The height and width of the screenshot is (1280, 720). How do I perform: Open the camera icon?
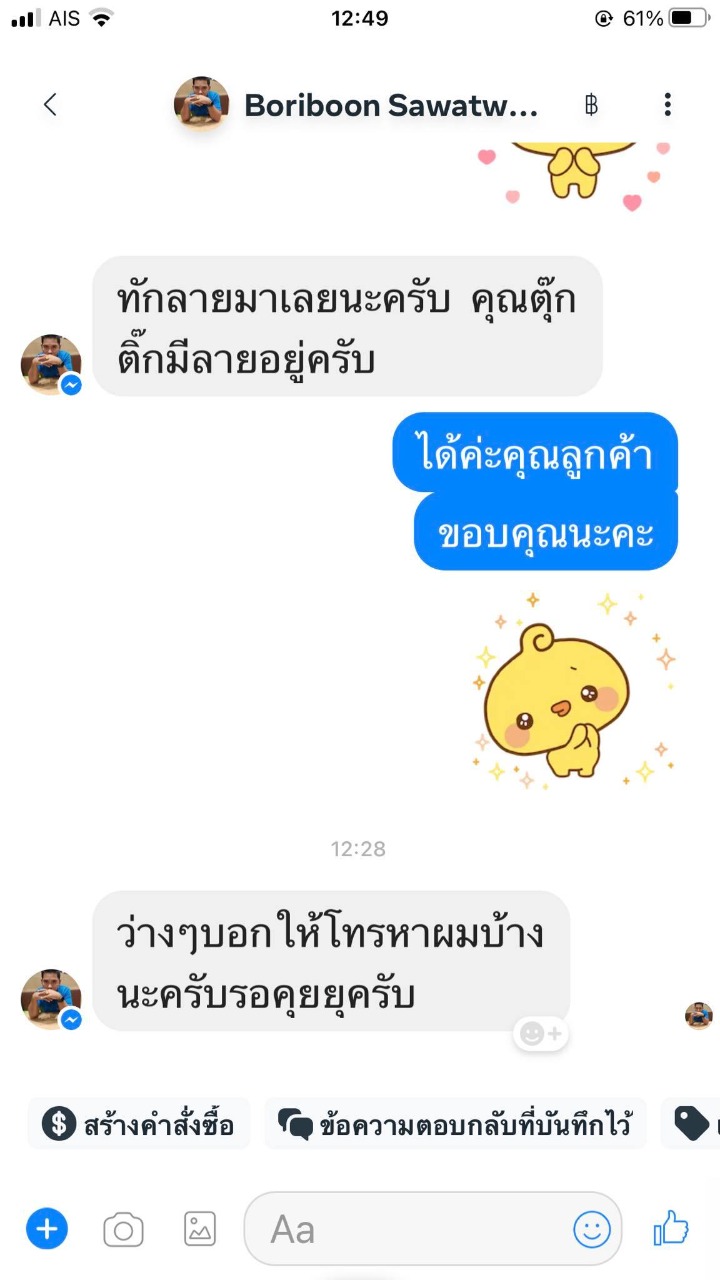tap(123, 1229)
